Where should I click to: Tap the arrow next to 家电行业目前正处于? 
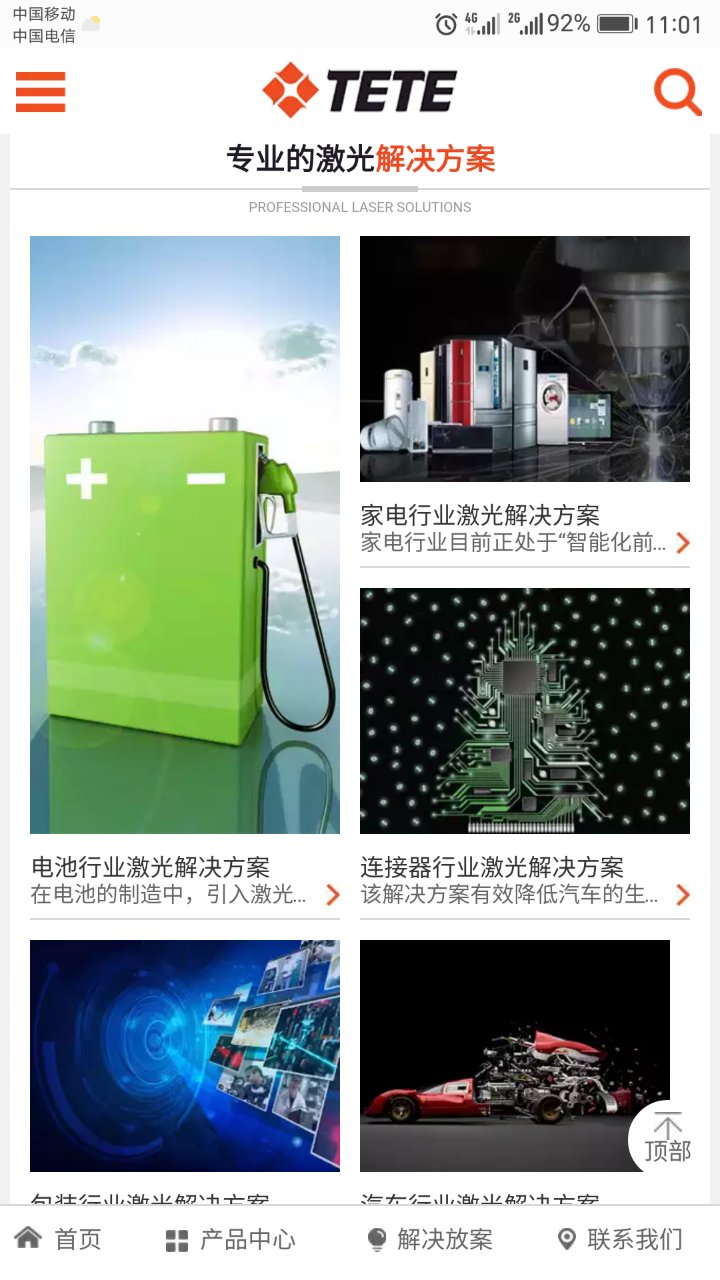(x=683, y=543)
